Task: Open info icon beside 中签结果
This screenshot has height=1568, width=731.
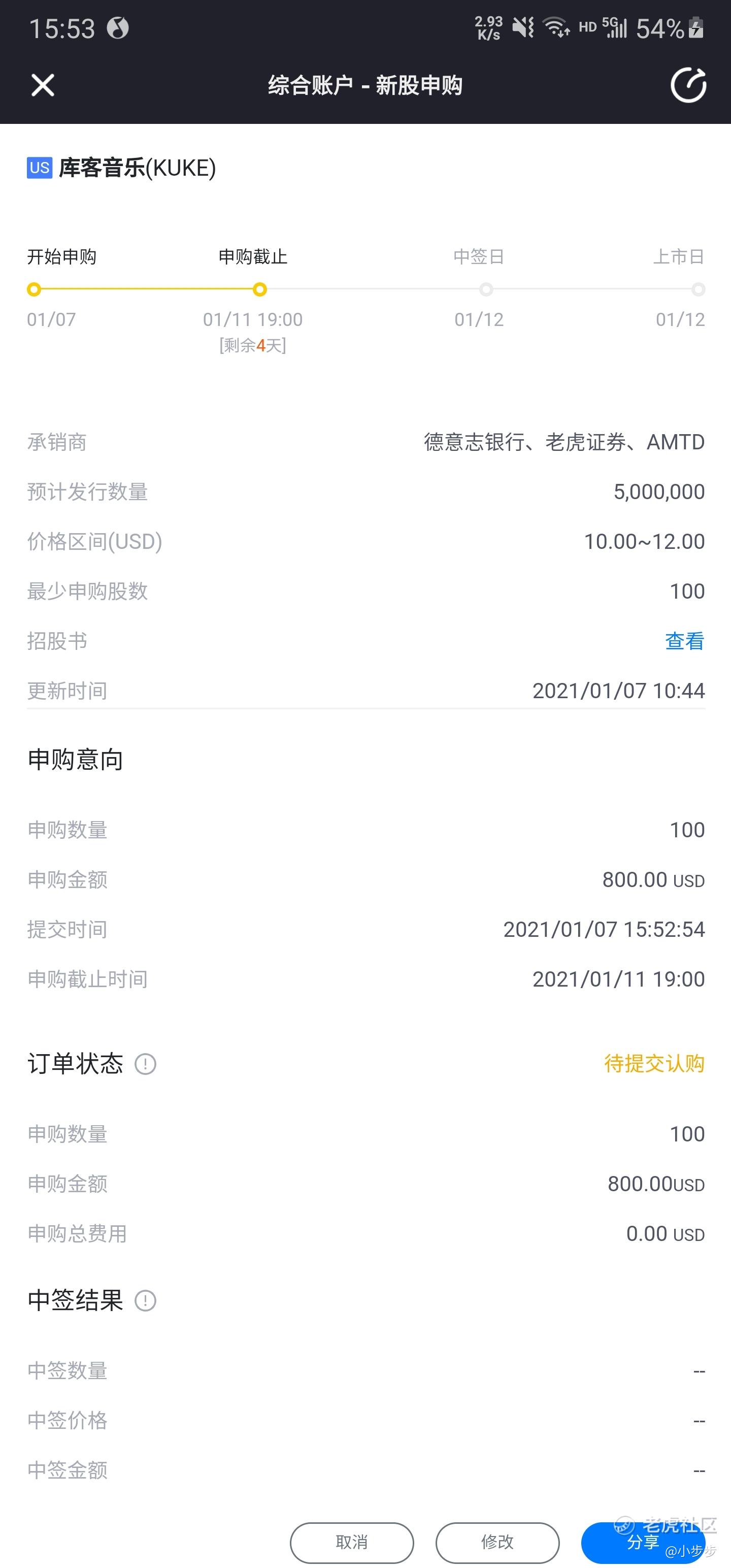Action: point(146,1301)
